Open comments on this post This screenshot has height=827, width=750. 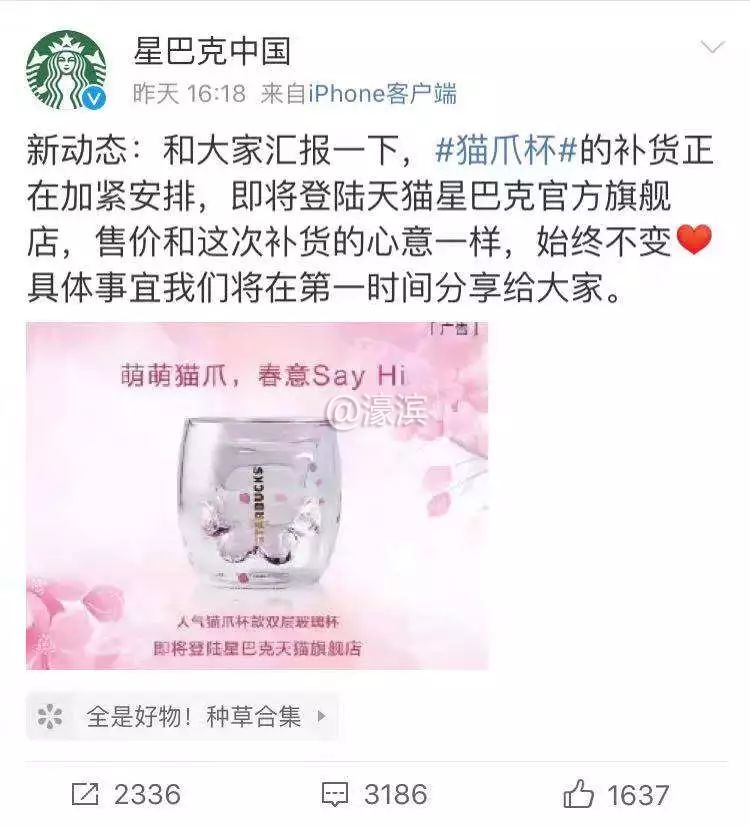374,794
